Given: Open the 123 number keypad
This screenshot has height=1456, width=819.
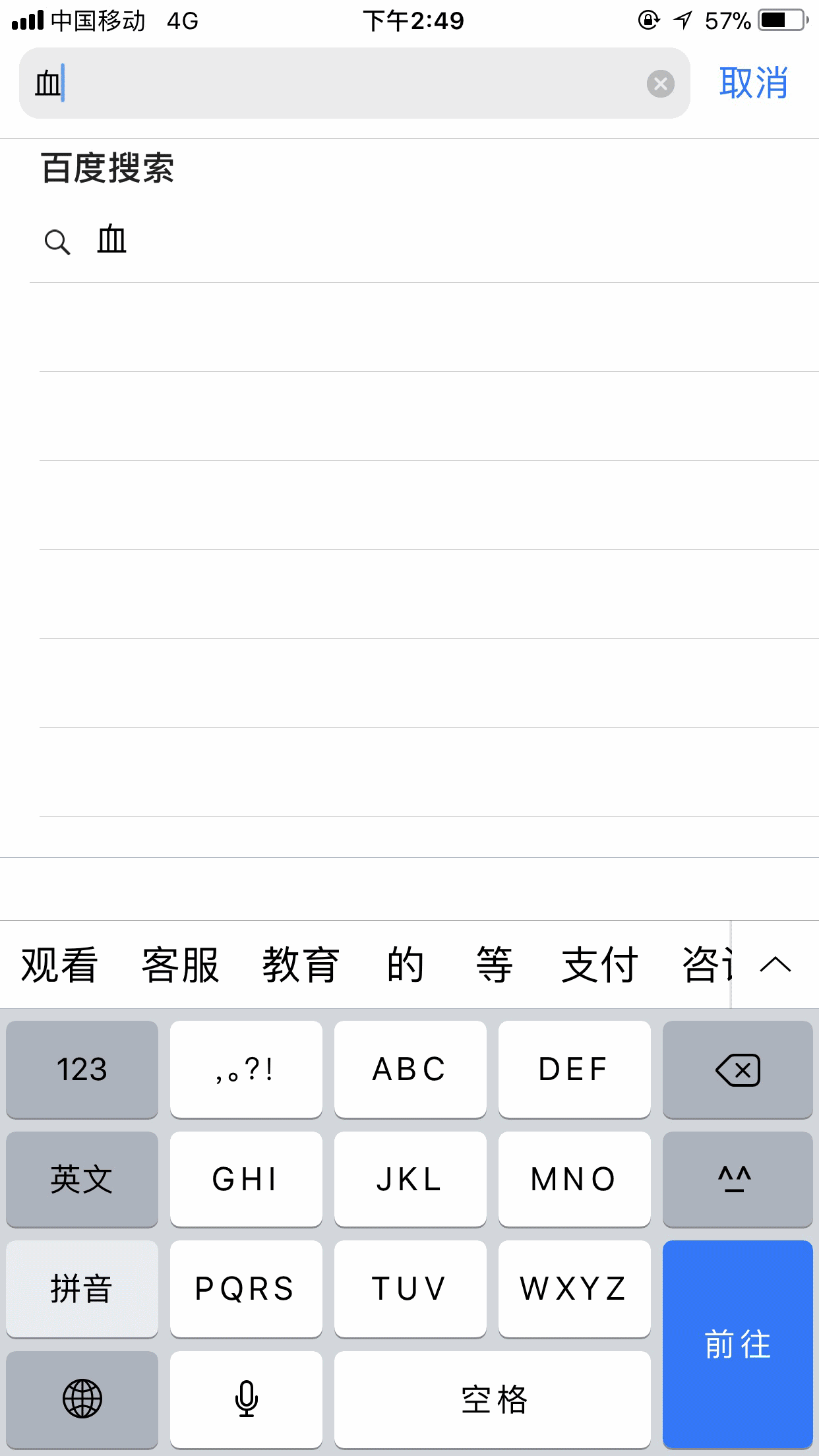Looking at the screenshot, I should point(82,1070).
